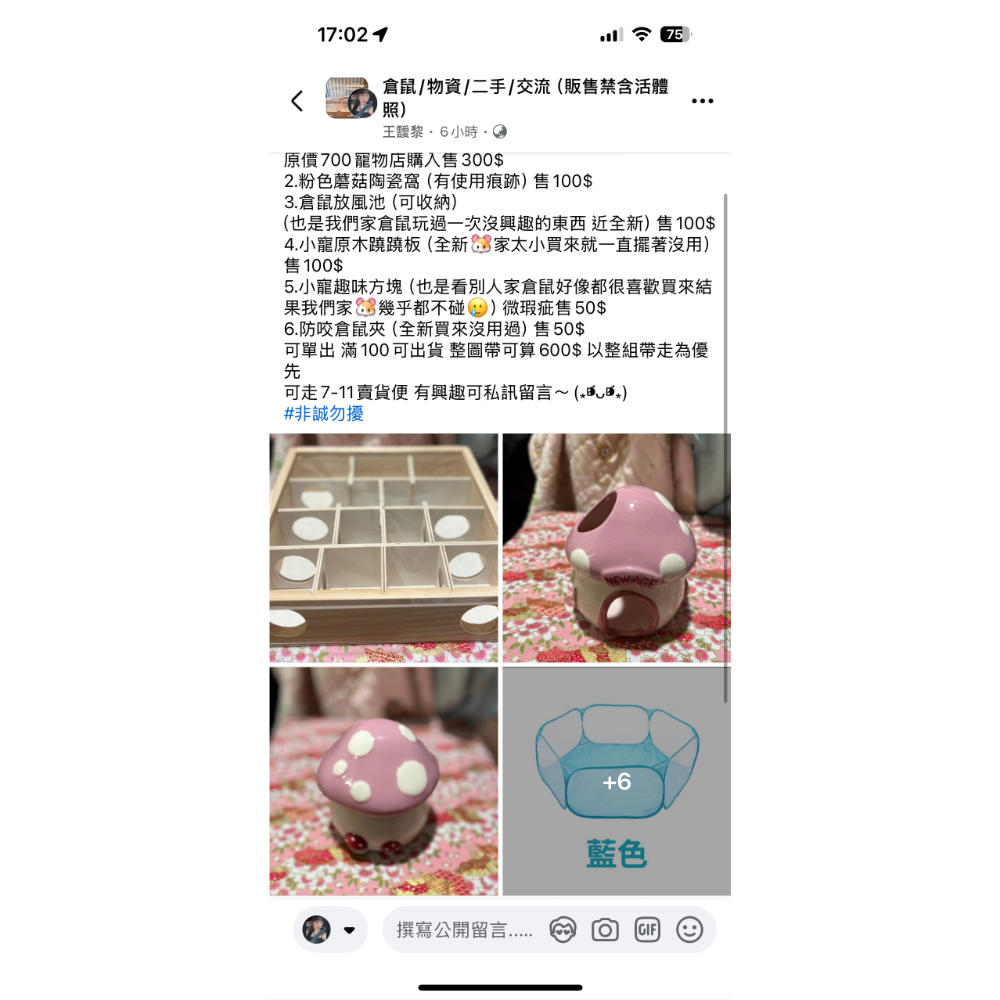
Task: Tap the #非誠勿擾 hashtag
Action: coord(323,414)
